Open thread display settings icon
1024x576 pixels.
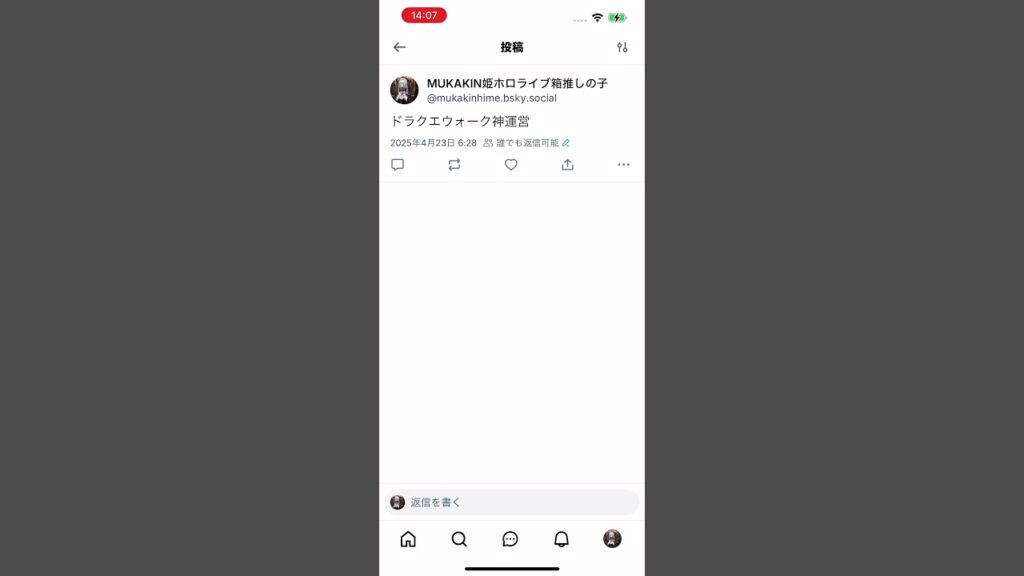tap(622, 47)
